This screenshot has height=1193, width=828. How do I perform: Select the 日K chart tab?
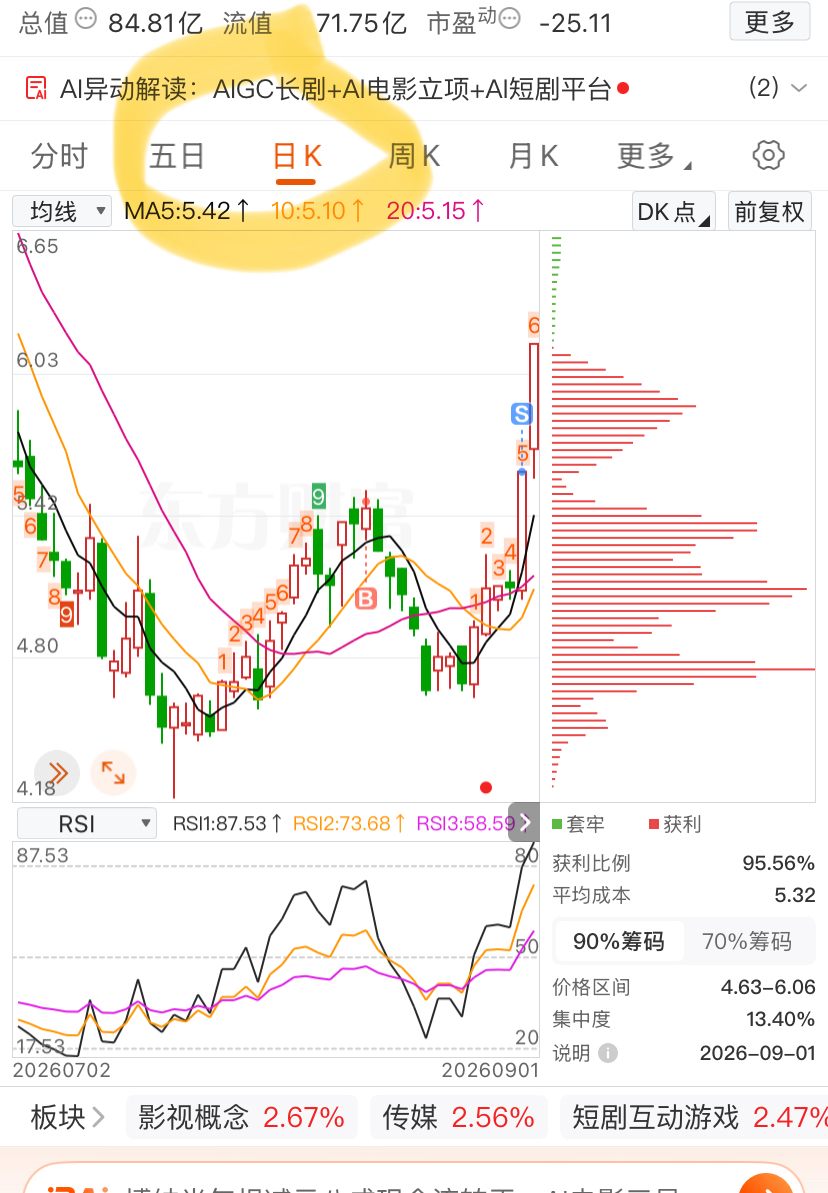296,157
